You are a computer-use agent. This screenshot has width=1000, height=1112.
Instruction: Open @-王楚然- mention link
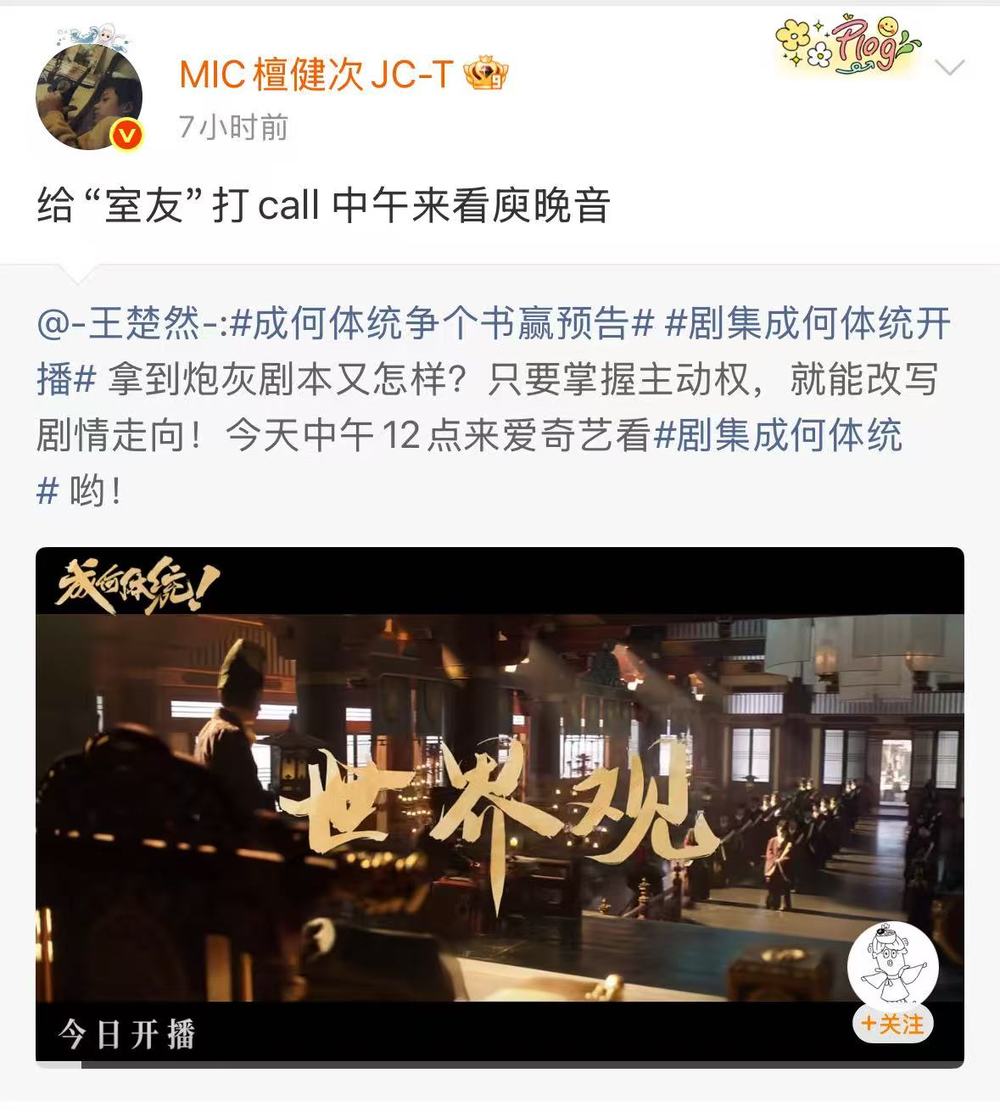133,323
